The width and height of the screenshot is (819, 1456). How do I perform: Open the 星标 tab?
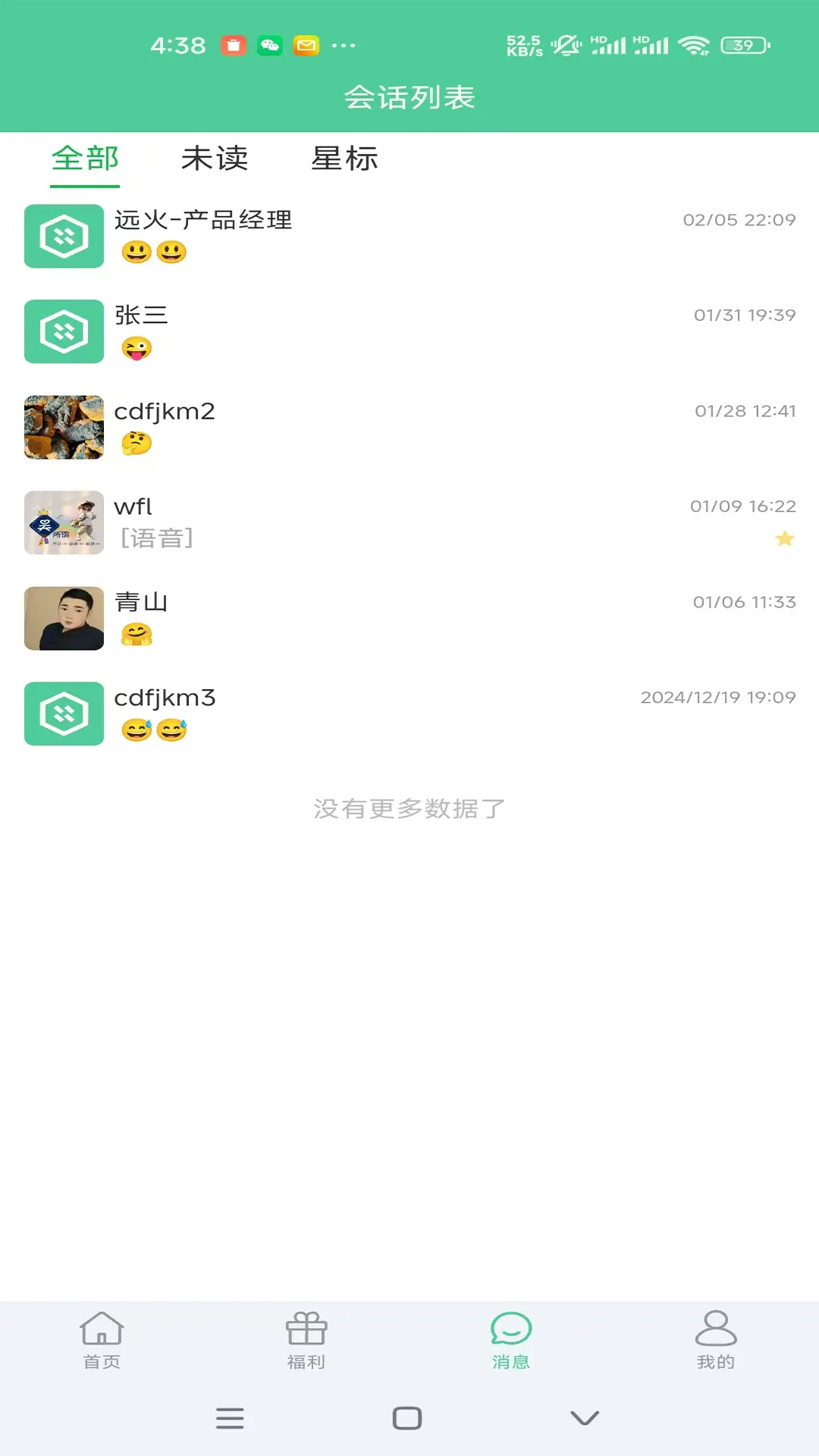click(344, 159)
